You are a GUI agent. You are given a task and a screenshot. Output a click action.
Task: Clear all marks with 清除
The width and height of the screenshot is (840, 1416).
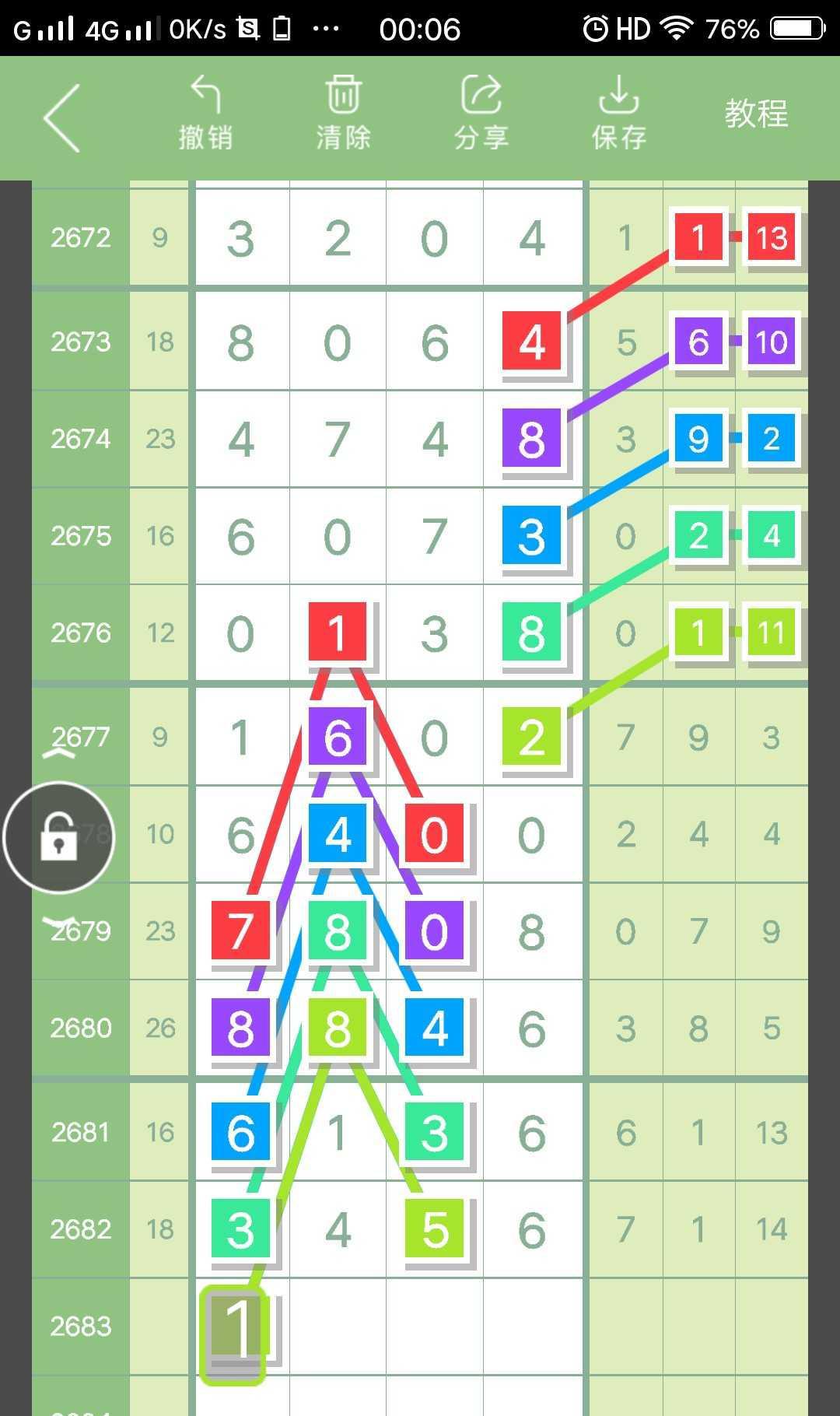[x=343, y=114]
